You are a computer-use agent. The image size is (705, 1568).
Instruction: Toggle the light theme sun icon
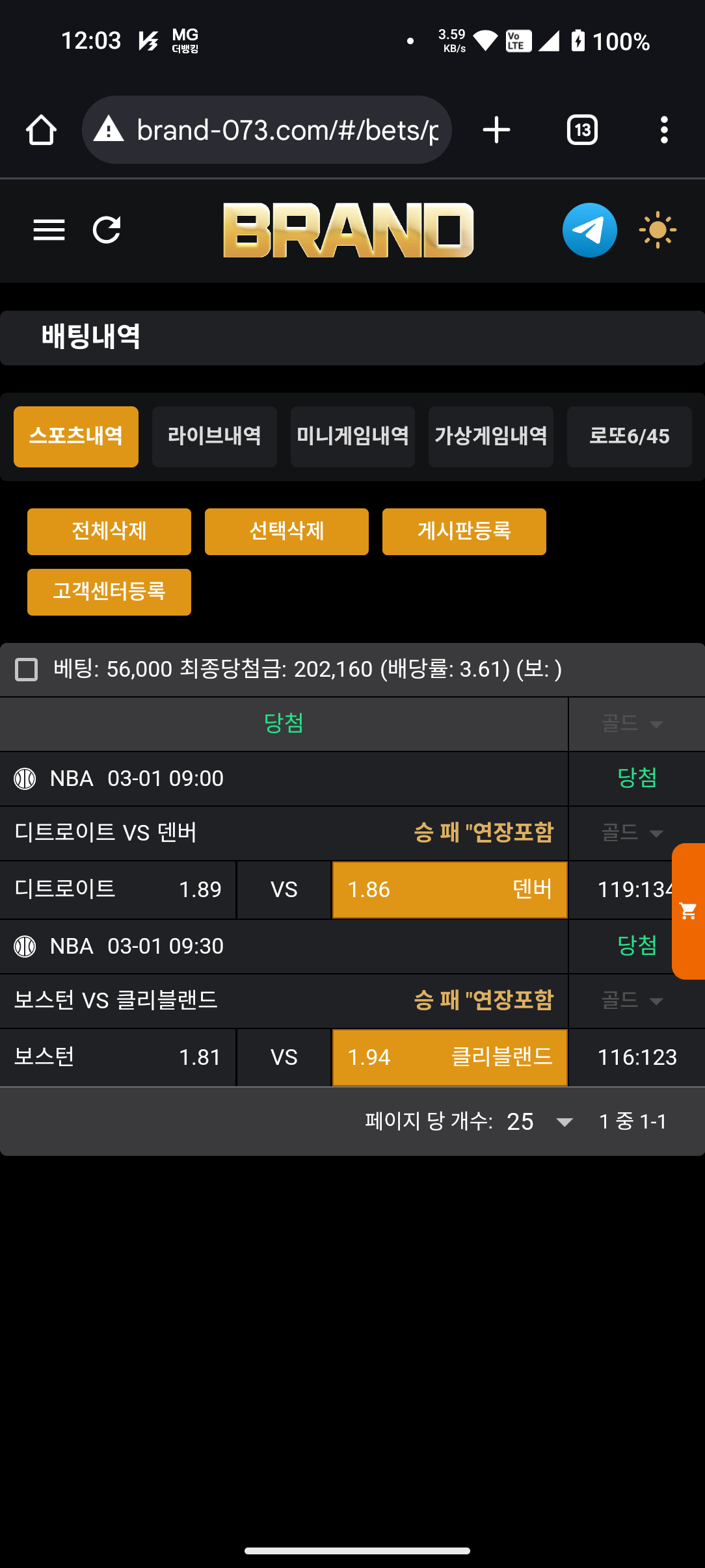(658, 230)
